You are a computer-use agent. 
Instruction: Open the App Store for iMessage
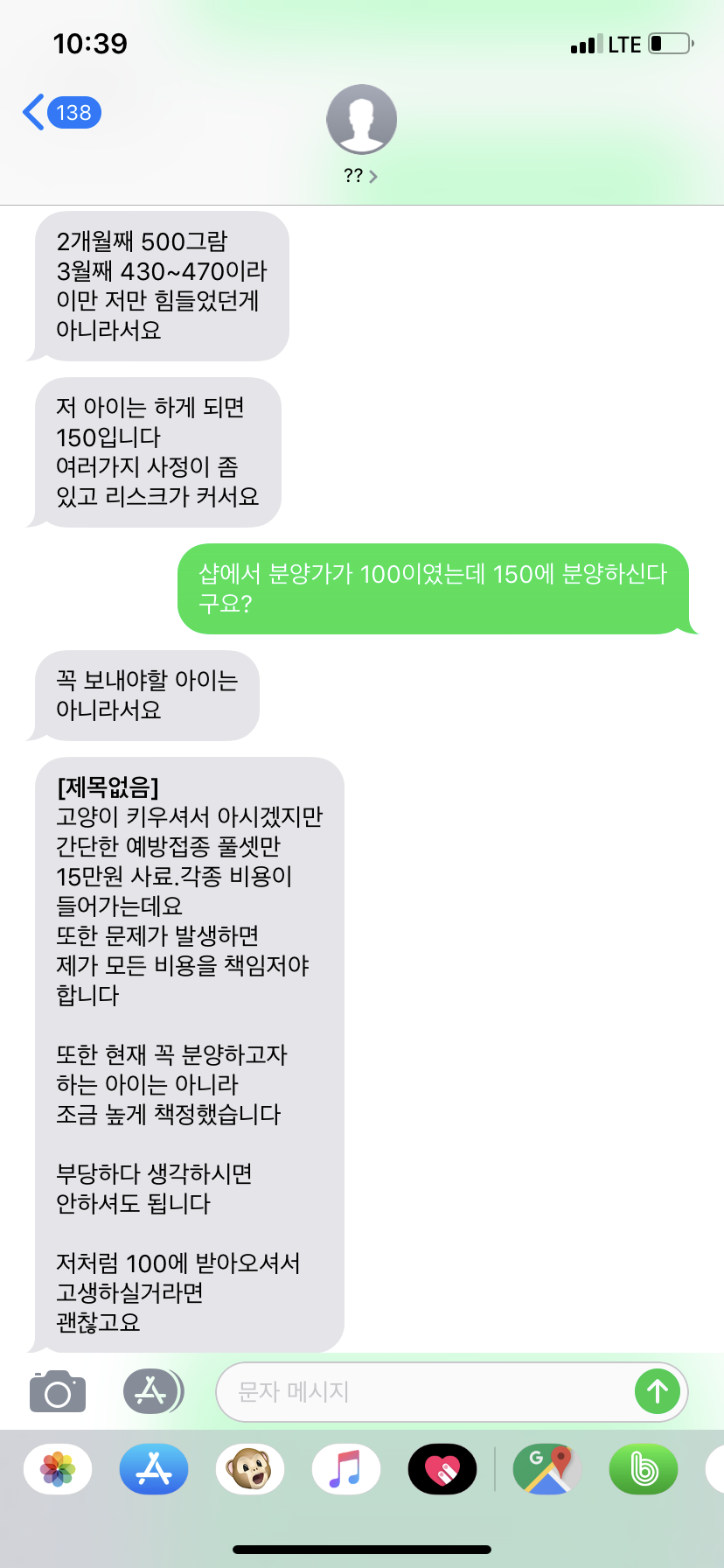click(x=154, y=1468)
